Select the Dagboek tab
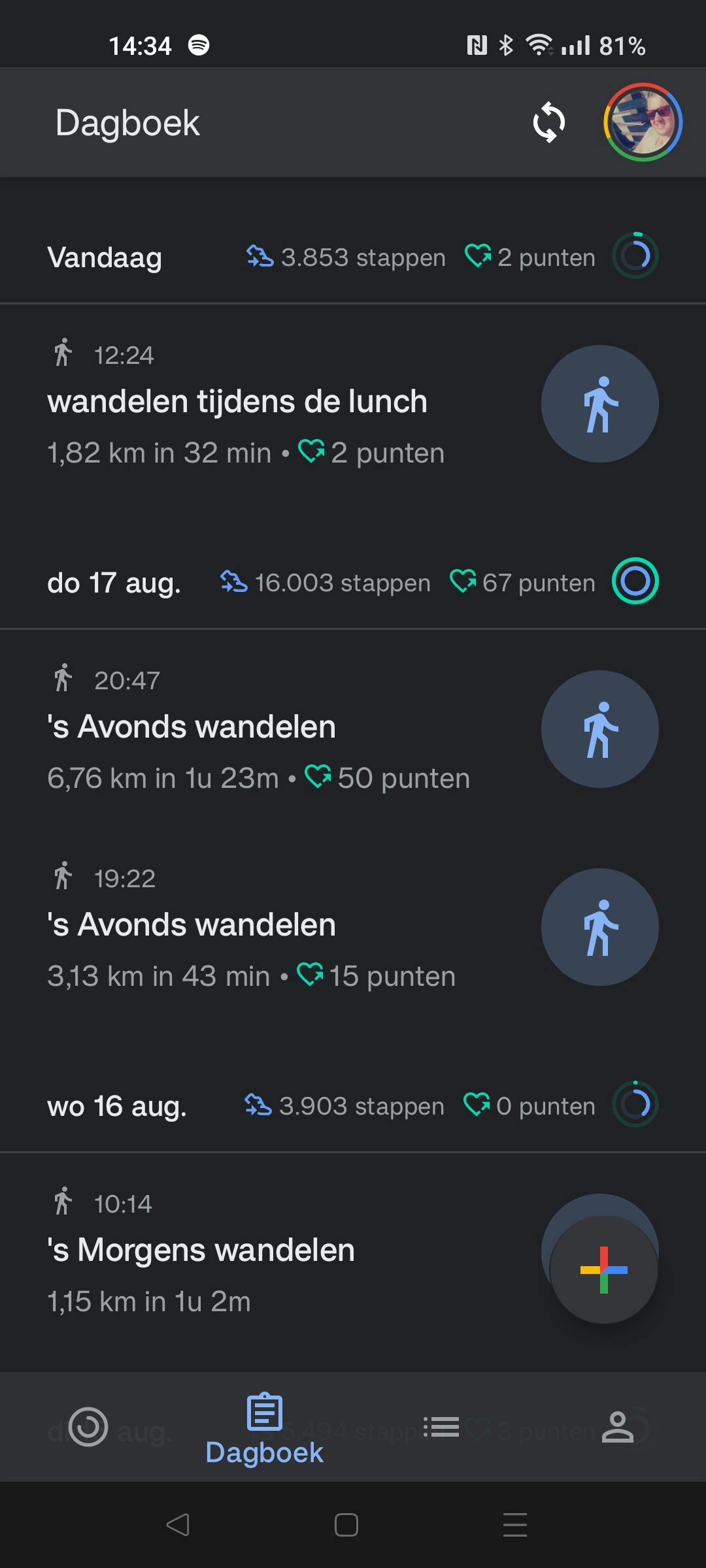This screenshot has width=706, height=1568. pos(265,1429)
